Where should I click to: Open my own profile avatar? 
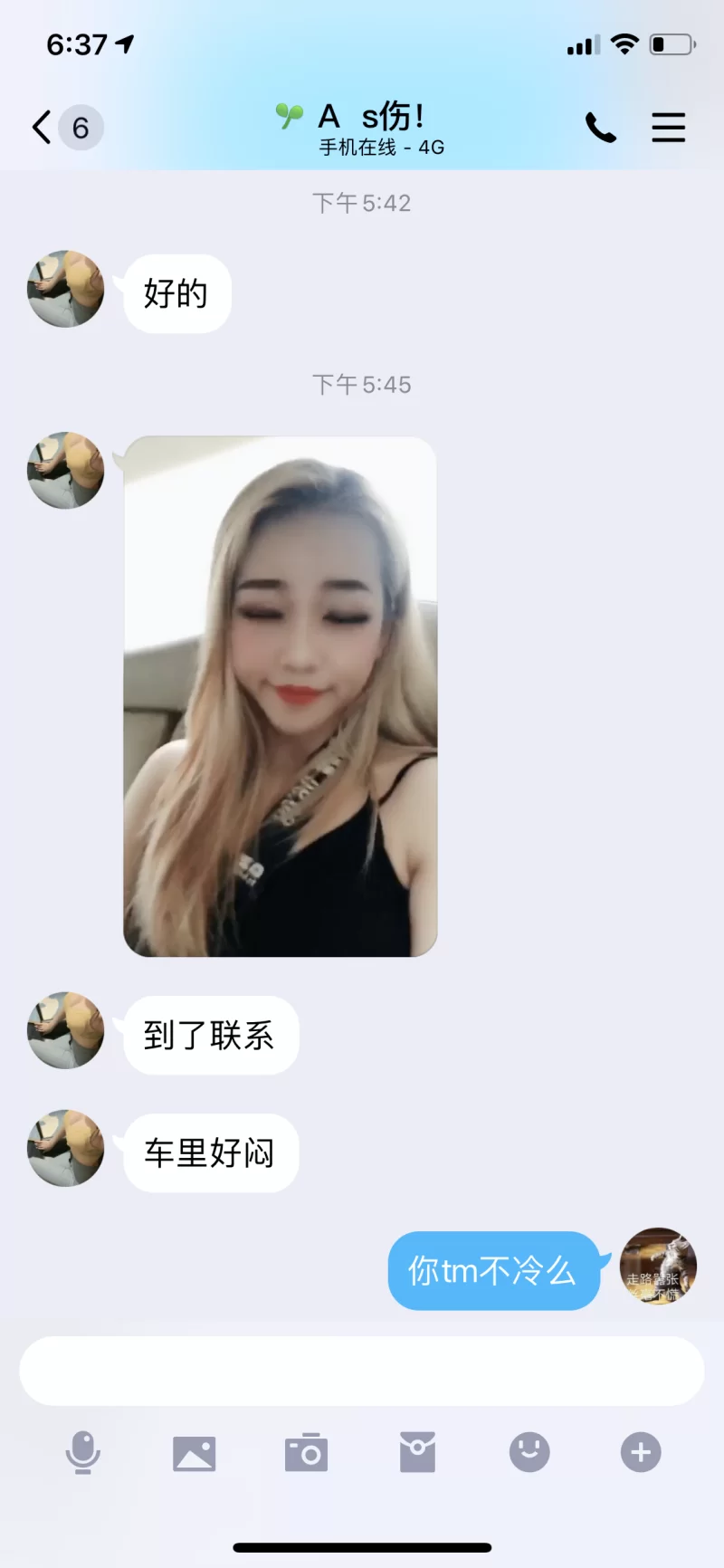[658, 1267]
